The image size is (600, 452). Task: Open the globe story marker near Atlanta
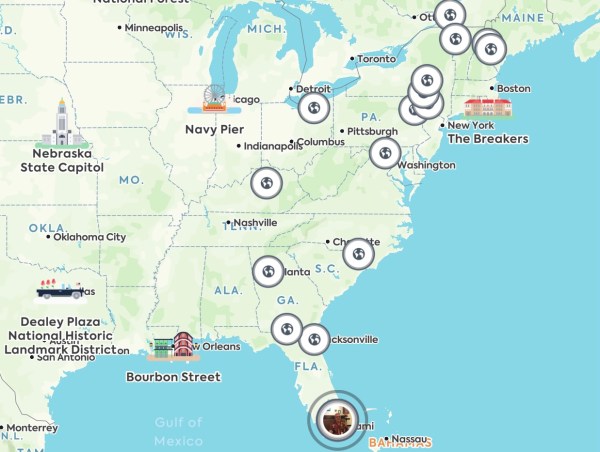pos(268,271)
